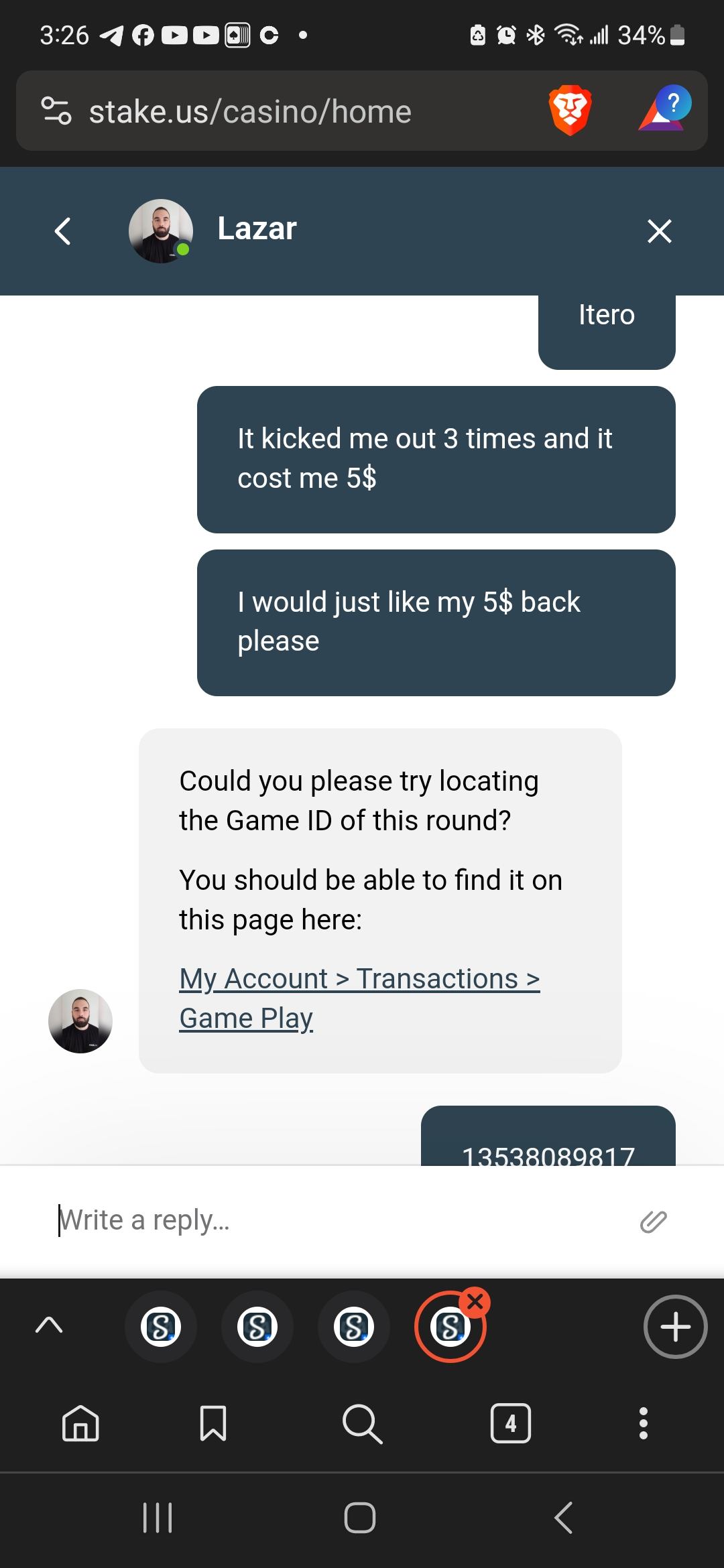Viewport: 724px width, 1568px height.
Task: Go to the browser home page
Action: pos(80,1423)
